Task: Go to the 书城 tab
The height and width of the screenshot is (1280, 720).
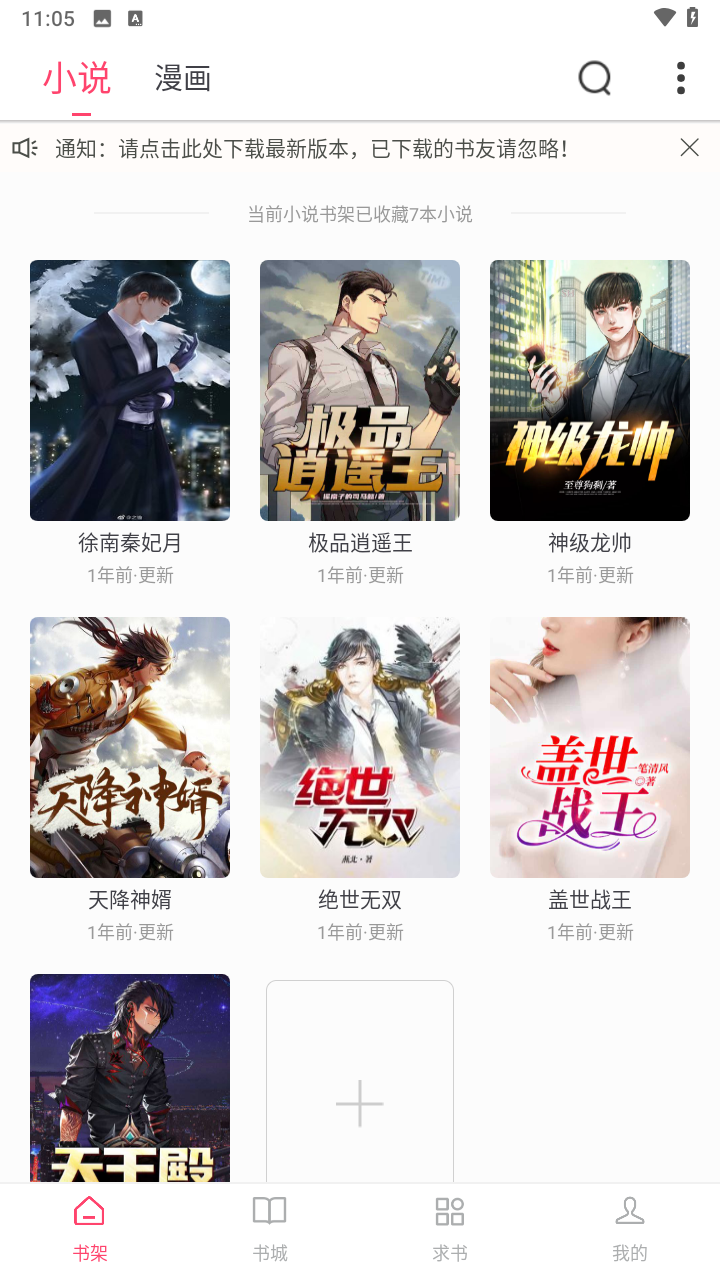Action: (x=270, y=1229)
